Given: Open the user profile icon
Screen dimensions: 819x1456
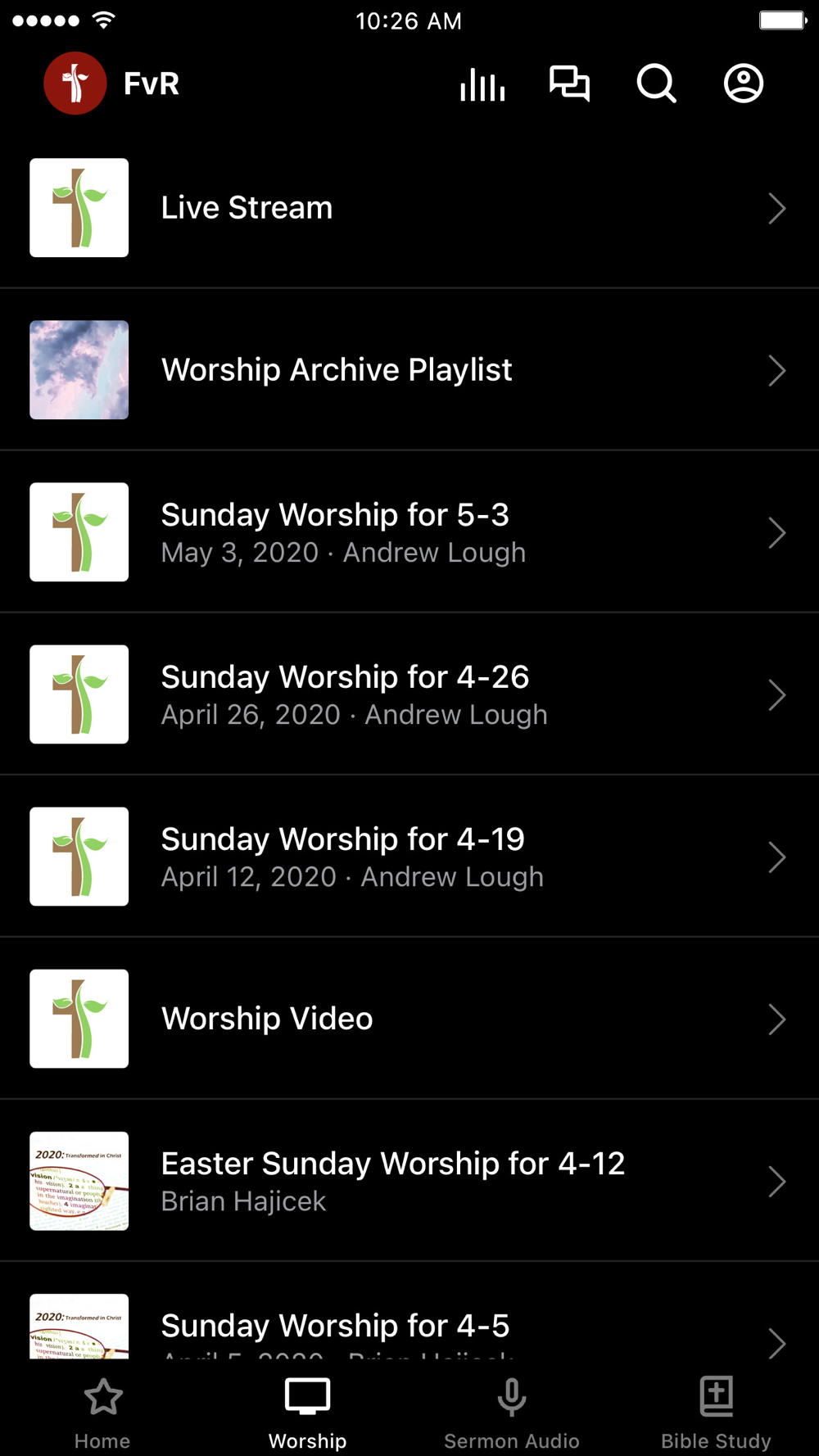Looking at the screenshot, I should tap(744, 84).
